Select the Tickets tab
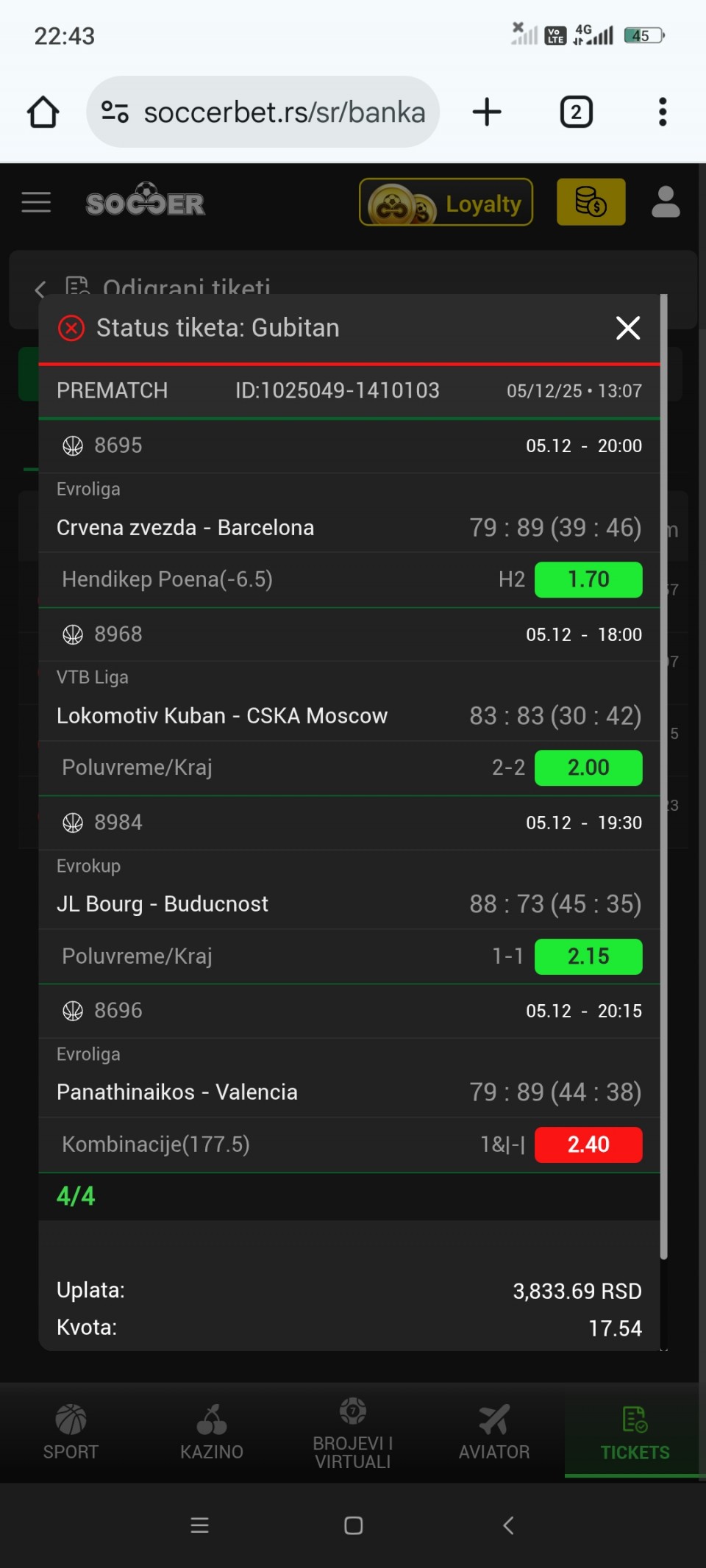 pyautogui.click(x=635, y=1432)
